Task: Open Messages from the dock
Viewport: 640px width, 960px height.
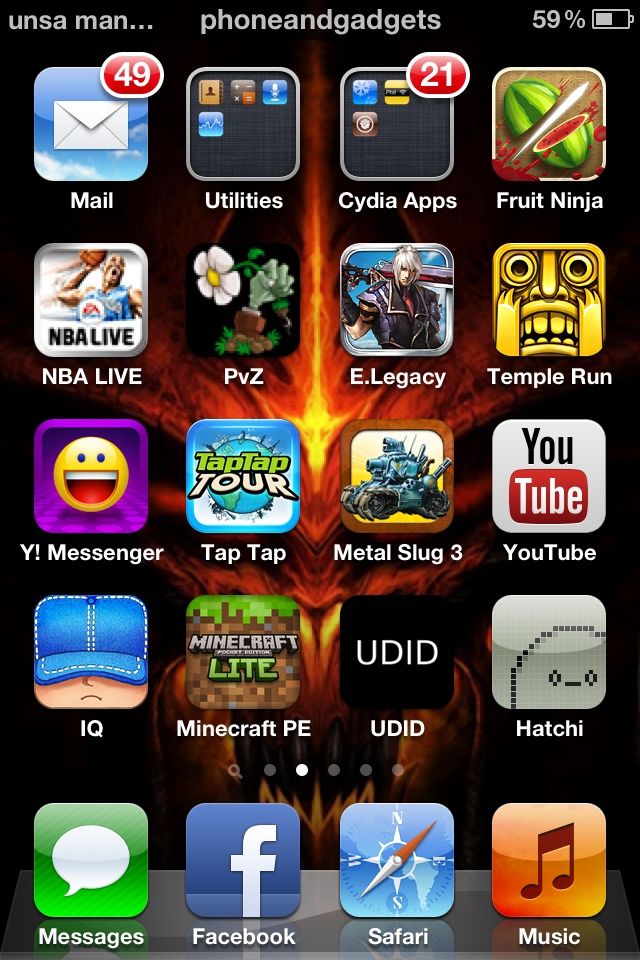Action: (x=91, y=860)
